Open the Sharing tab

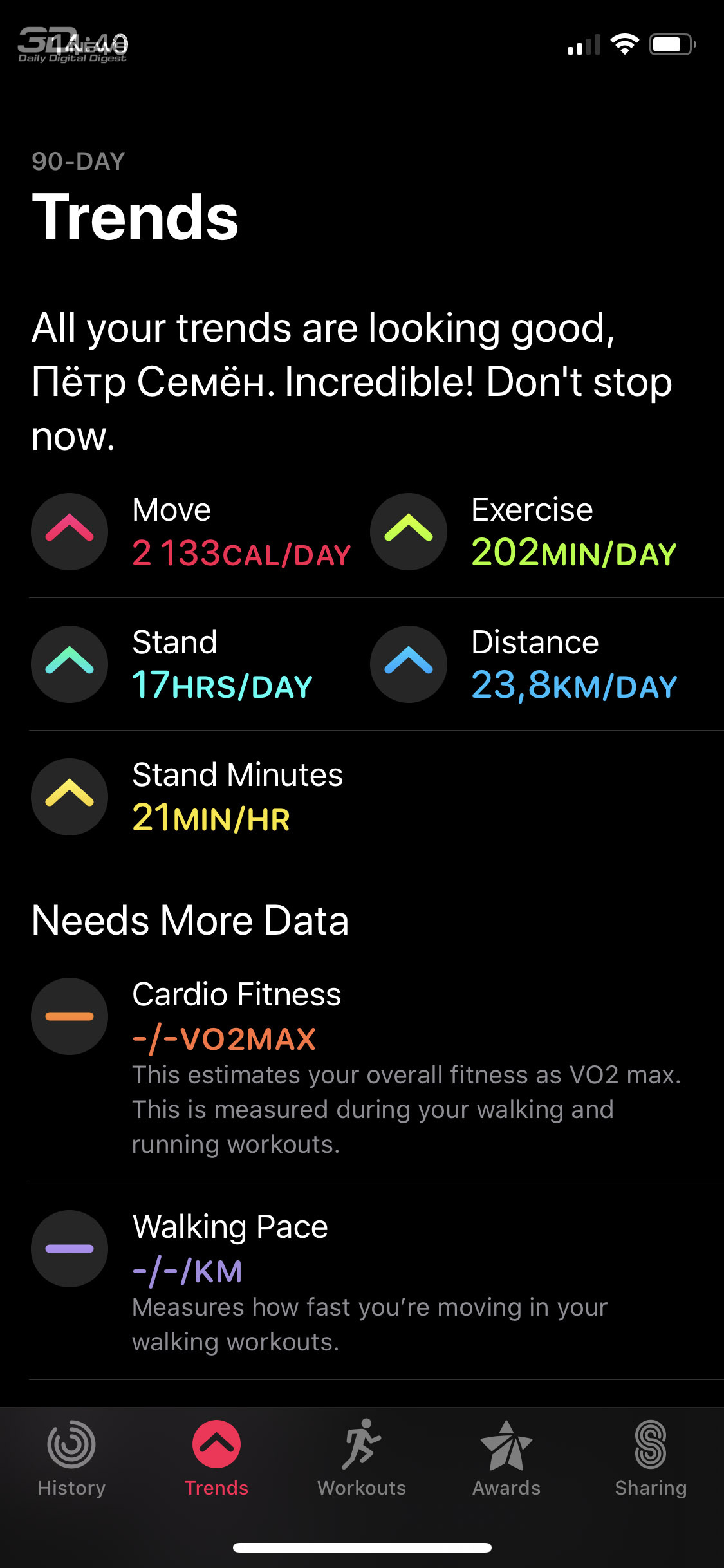point(651,1459)
